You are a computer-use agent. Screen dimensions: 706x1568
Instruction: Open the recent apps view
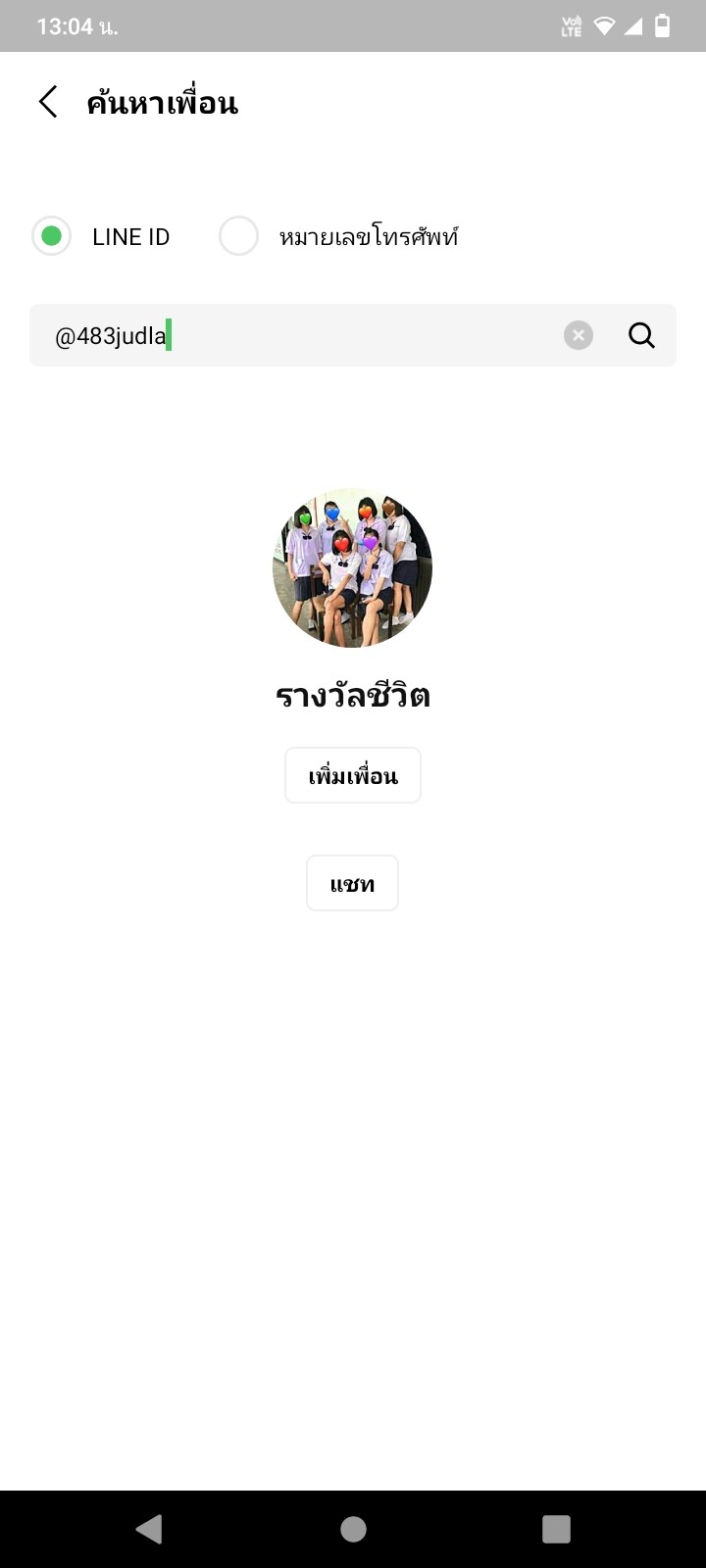[556, 1529]
